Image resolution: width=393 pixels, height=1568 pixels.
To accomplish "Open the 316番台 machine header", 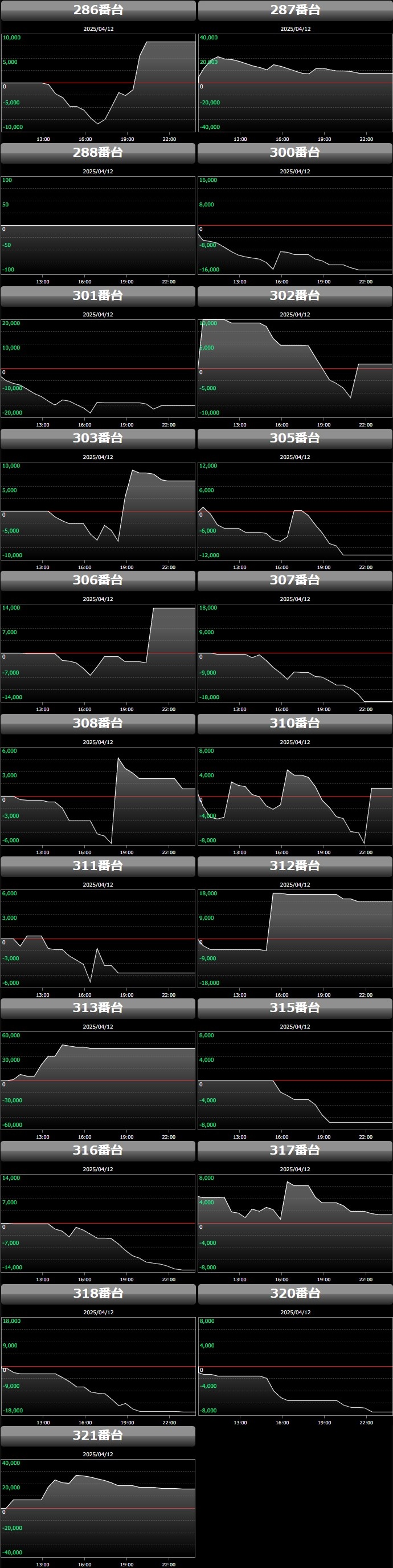I will point(98,1151).
